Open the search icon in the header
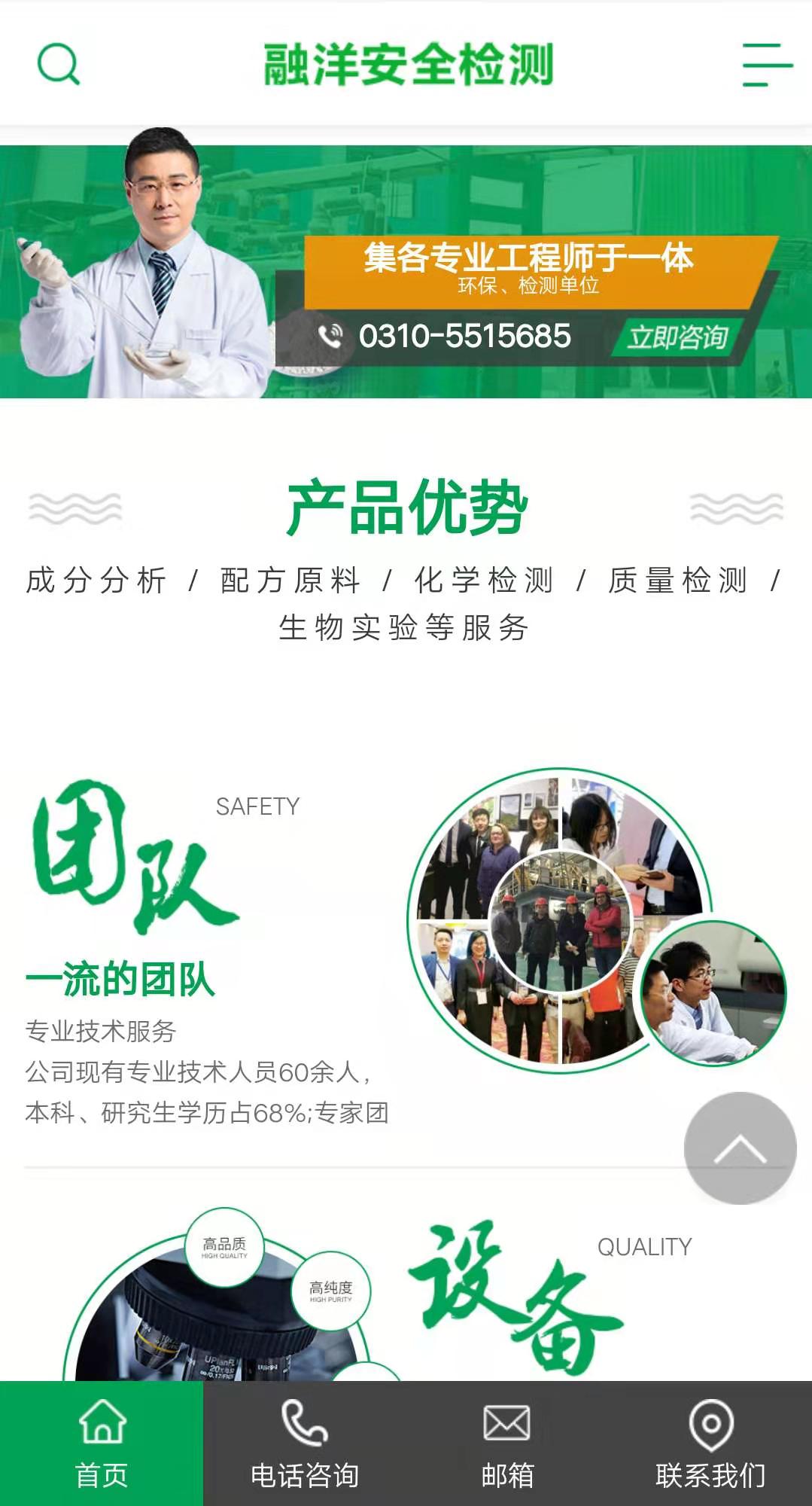The width and height of the screenshot is (812, 1506). [59, 64]
